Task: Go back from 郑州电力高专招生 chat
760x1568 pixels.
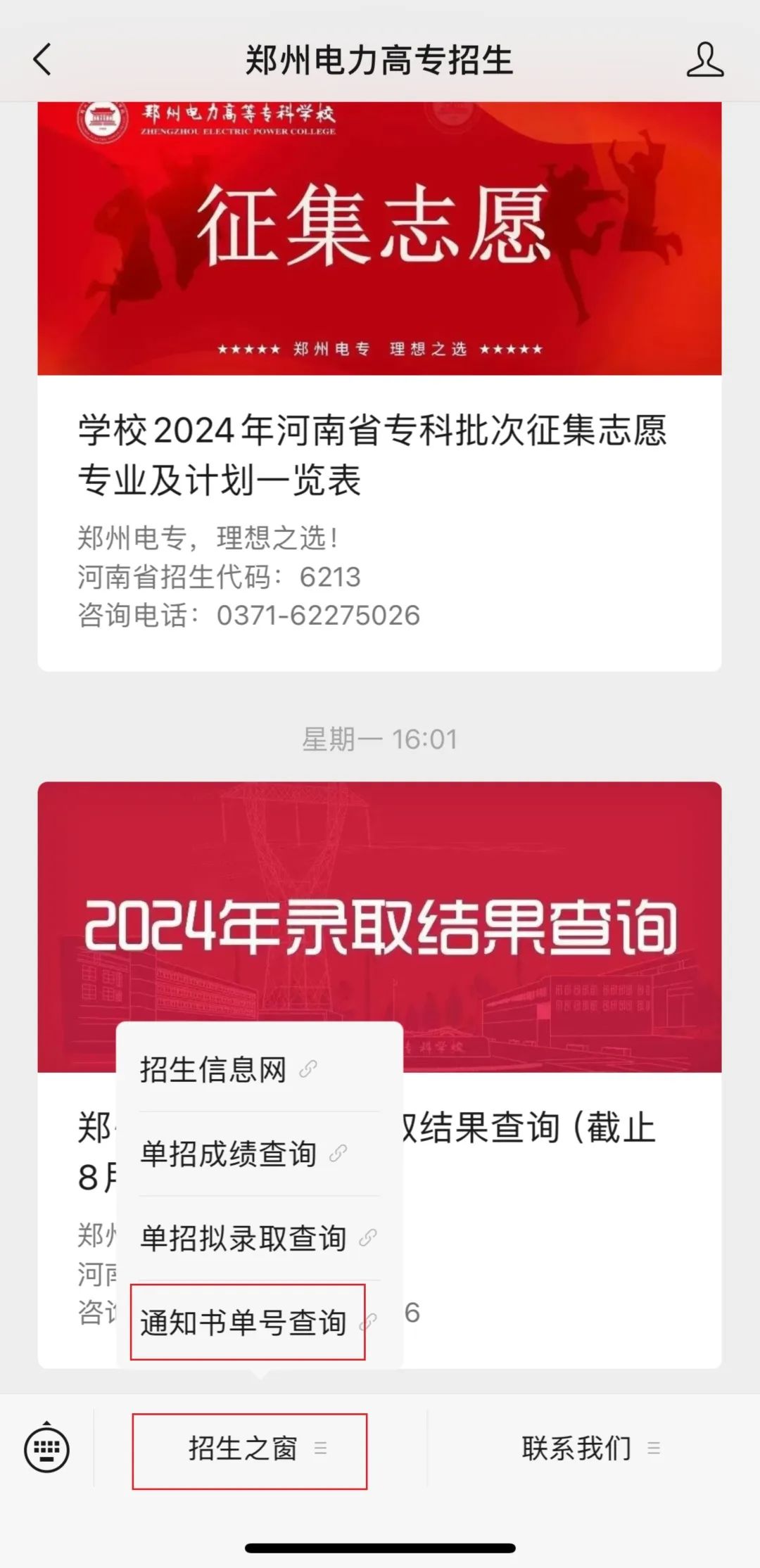Action: (43, 59)
